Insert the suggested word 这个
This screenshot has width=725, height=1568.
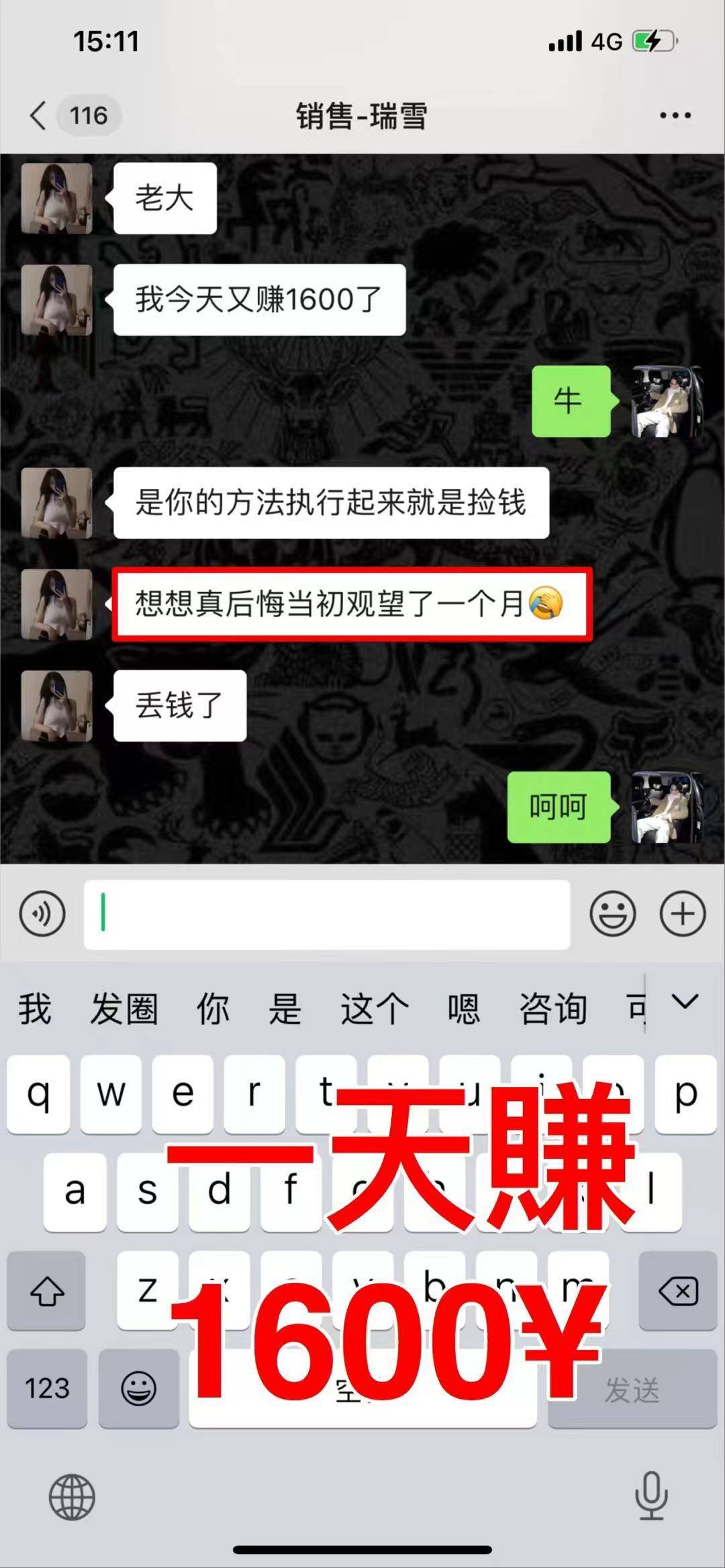click(x=374, y=1008)
